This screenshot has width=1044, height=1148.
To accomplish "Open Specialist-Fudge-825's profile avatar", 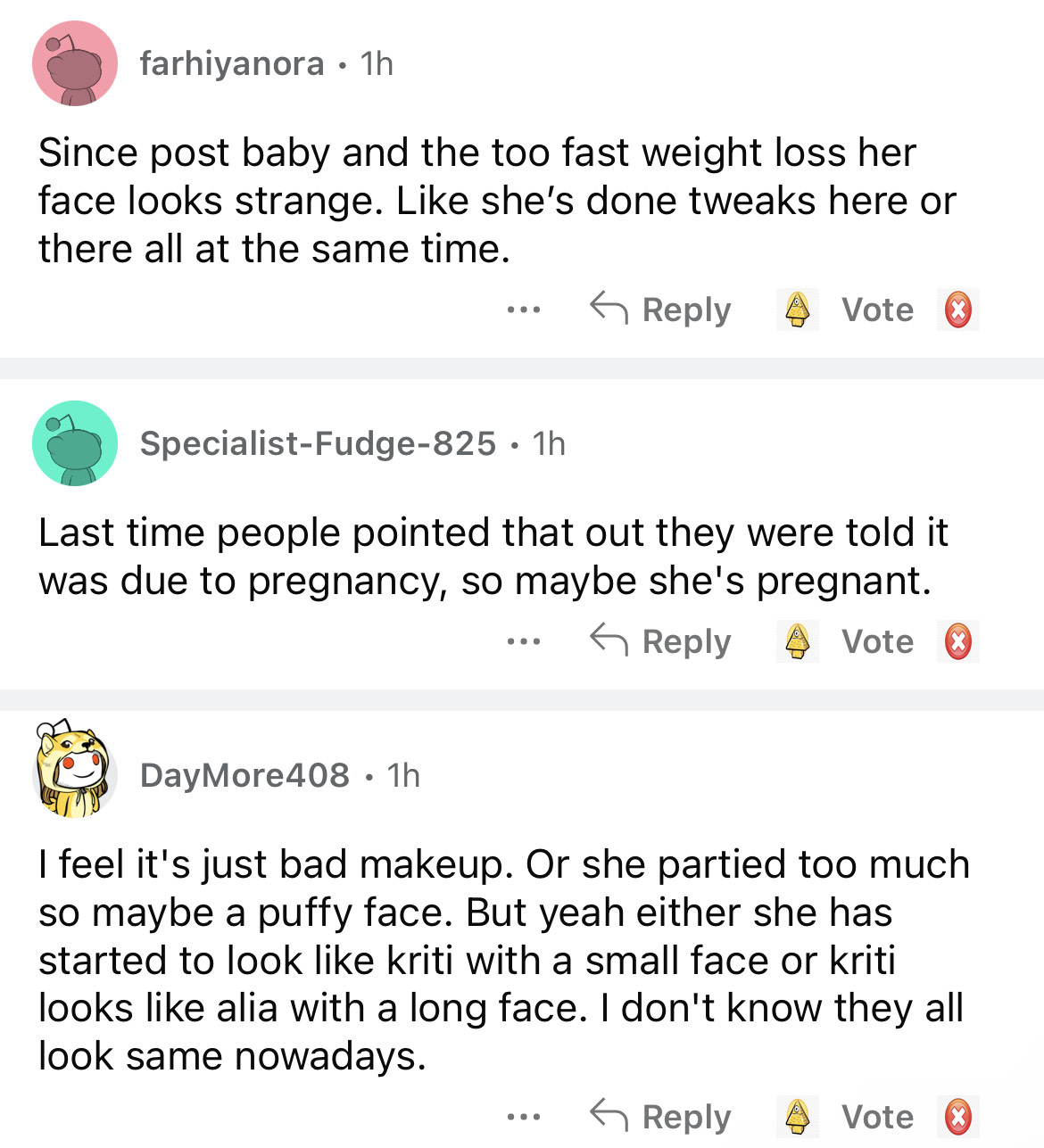I will coord(75,443).
